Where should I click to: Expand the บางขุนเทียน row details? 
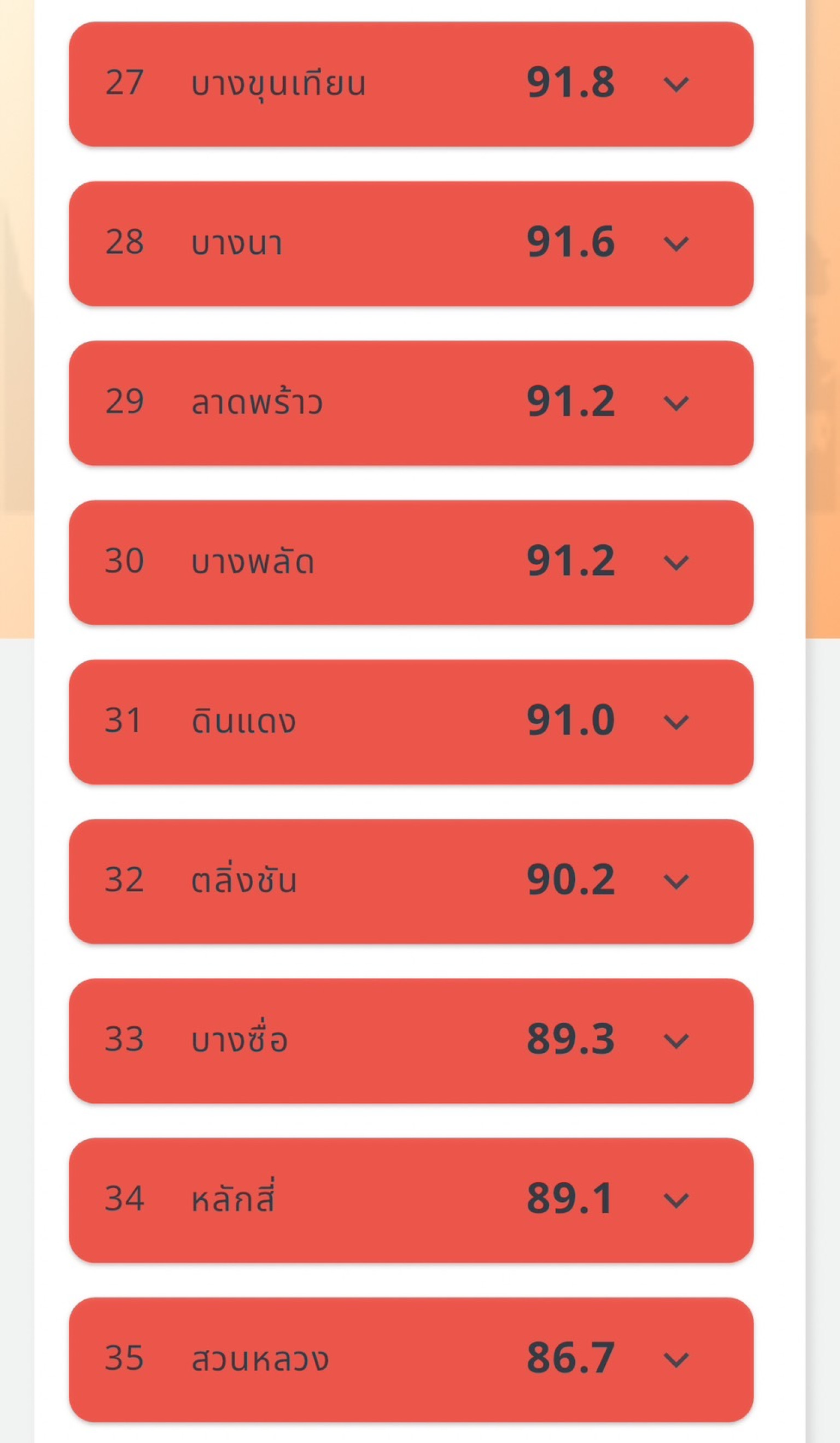[676, 84]
